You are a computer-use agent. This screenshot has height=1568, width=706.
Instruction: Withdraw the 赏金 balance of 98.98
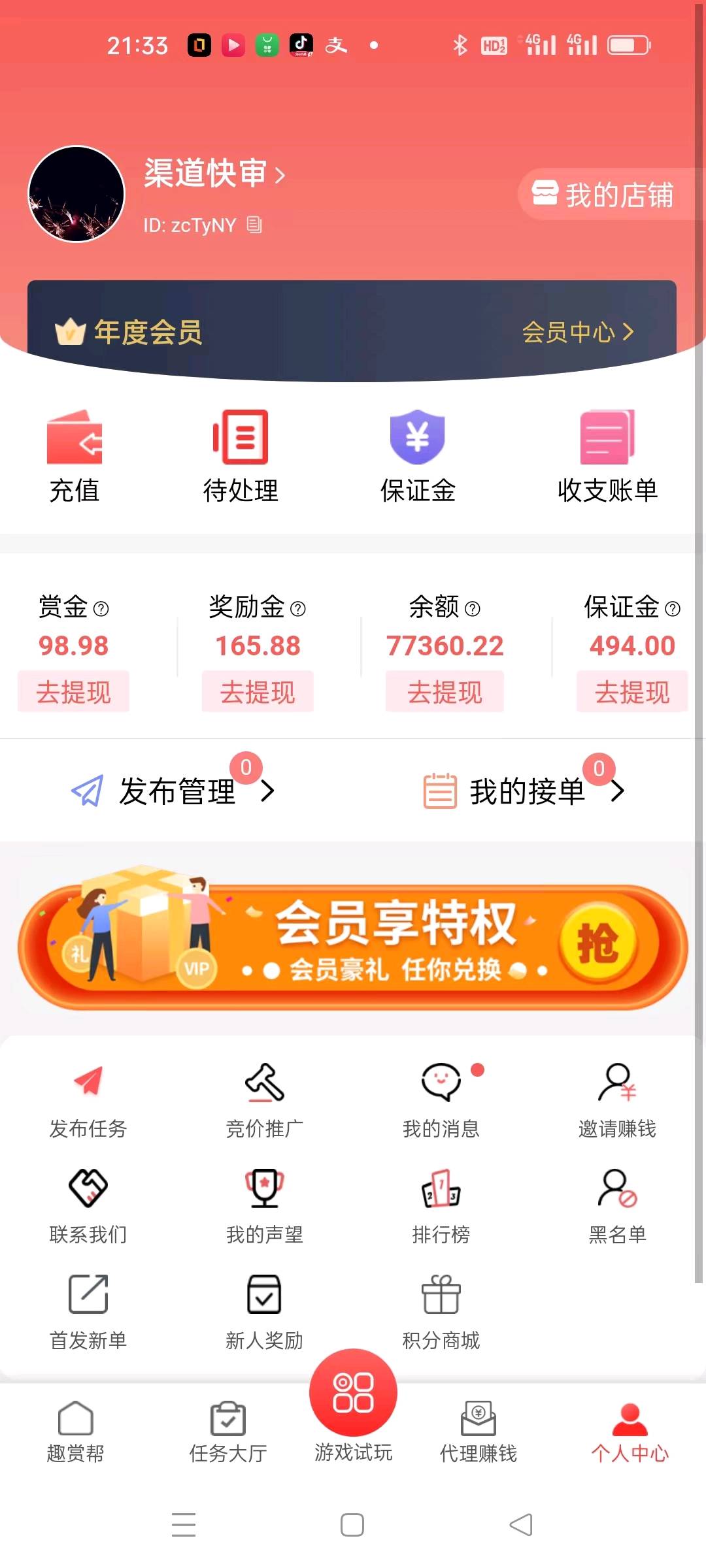[73, 692]
